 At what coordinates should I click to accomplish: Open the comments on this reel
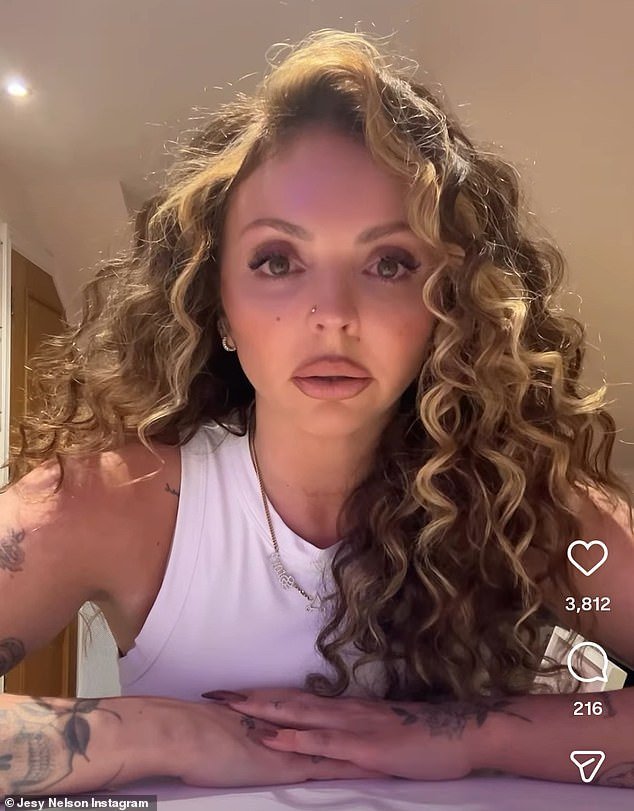point(587,662)
